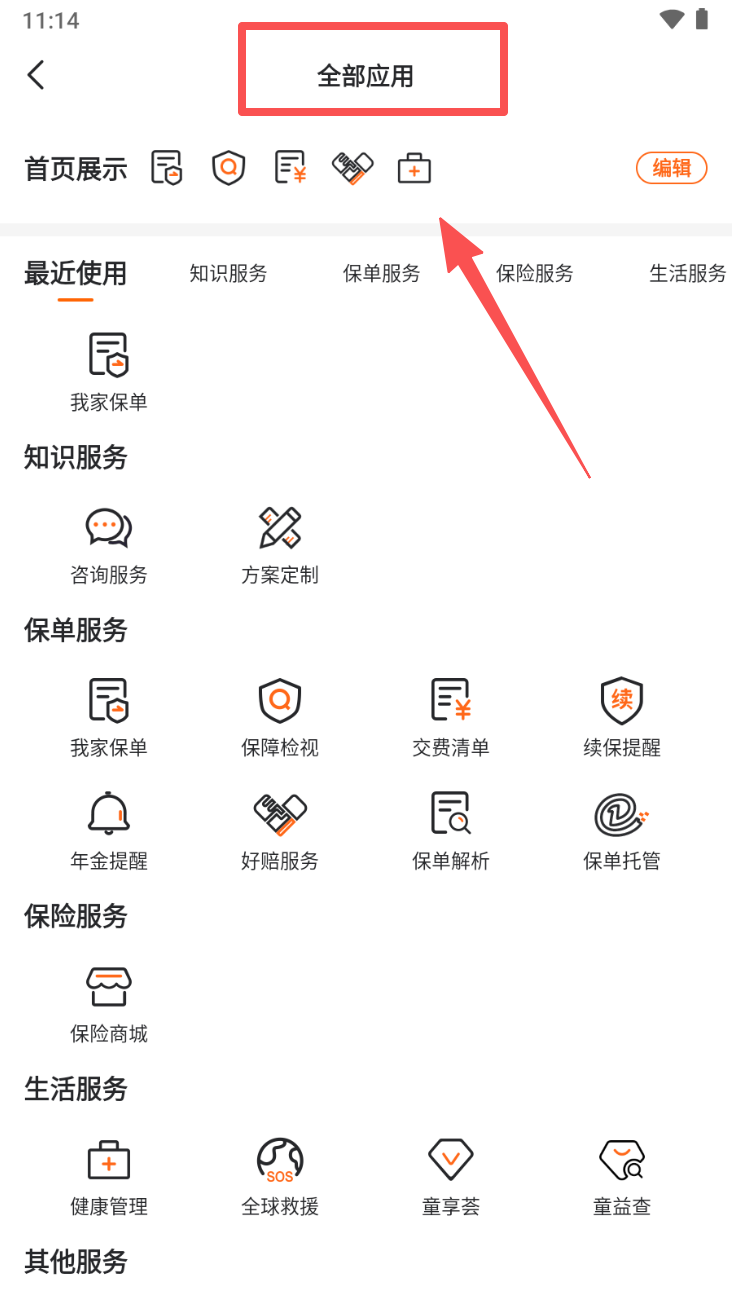Viewport: 732px width, 1304px height.
Task: Open 健康管理
Action: click(x=109, y=1176)
